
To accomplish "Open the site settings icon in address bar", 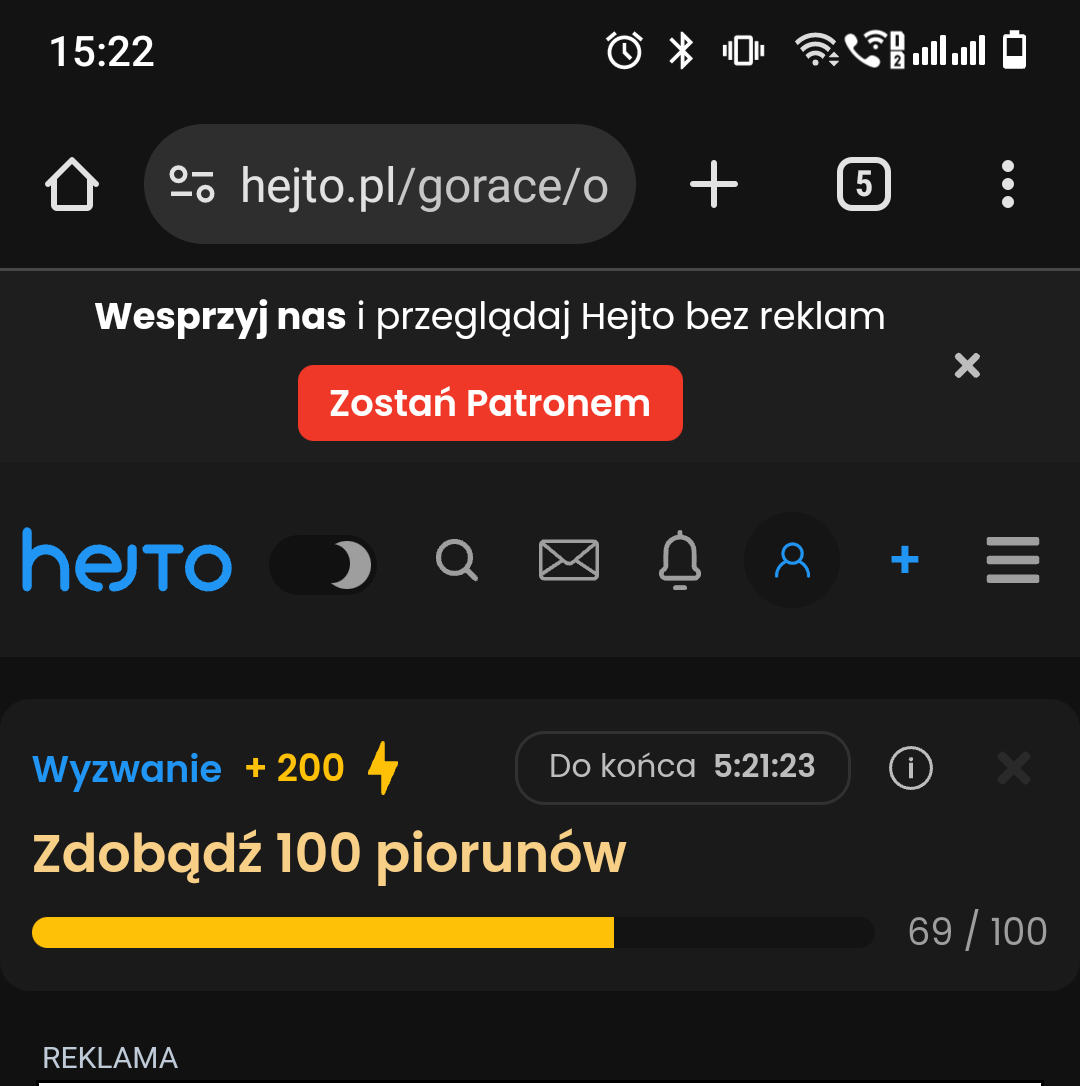I will tap(192, 185).
